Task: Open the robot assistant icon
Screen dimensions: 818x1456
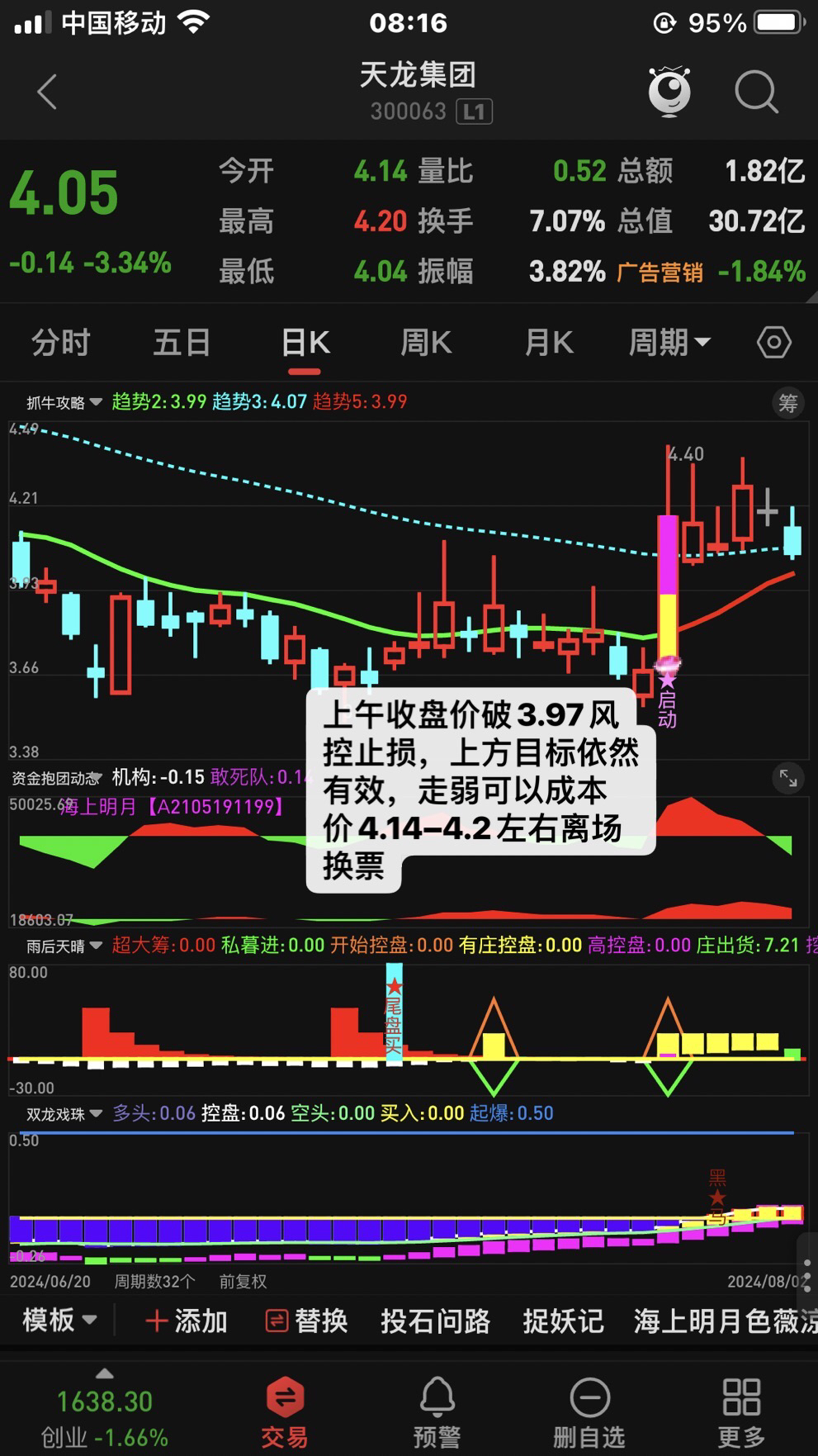Action: pyautogui.click(x=670, y=92)
